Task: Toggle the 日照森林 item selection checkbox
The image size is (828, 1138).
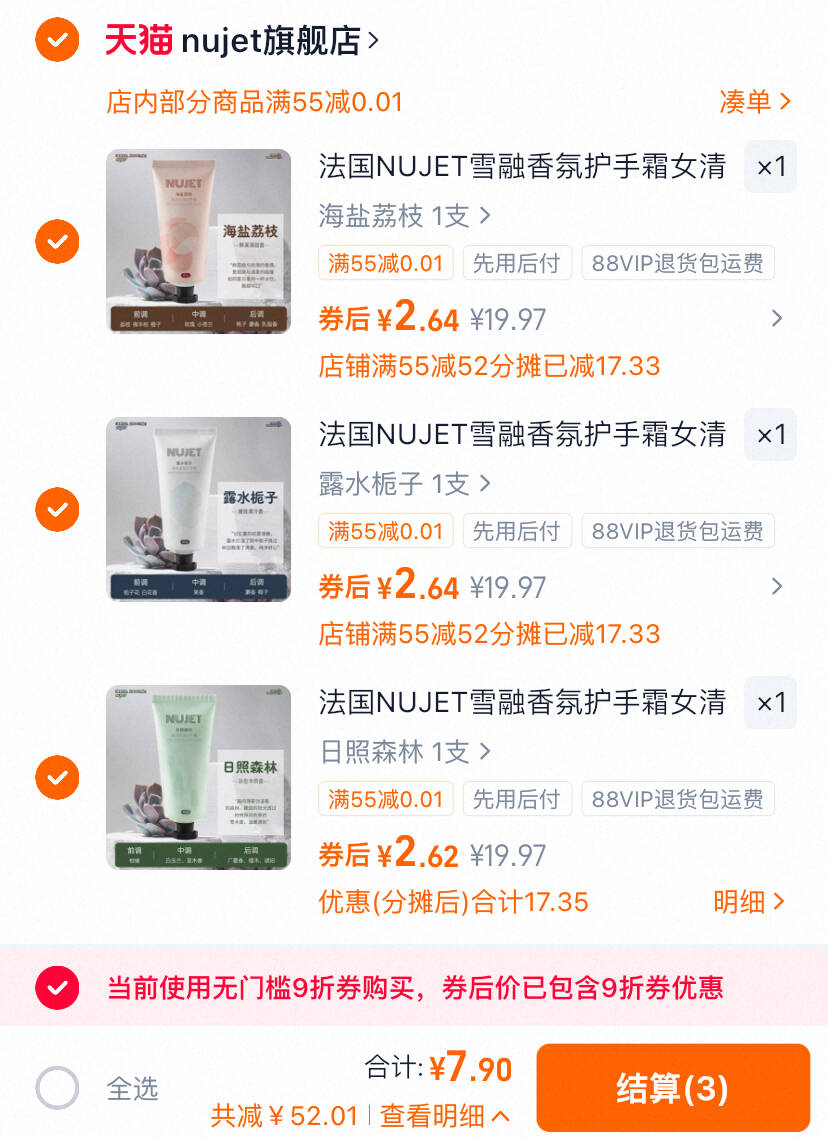Action: coord(57,775)
